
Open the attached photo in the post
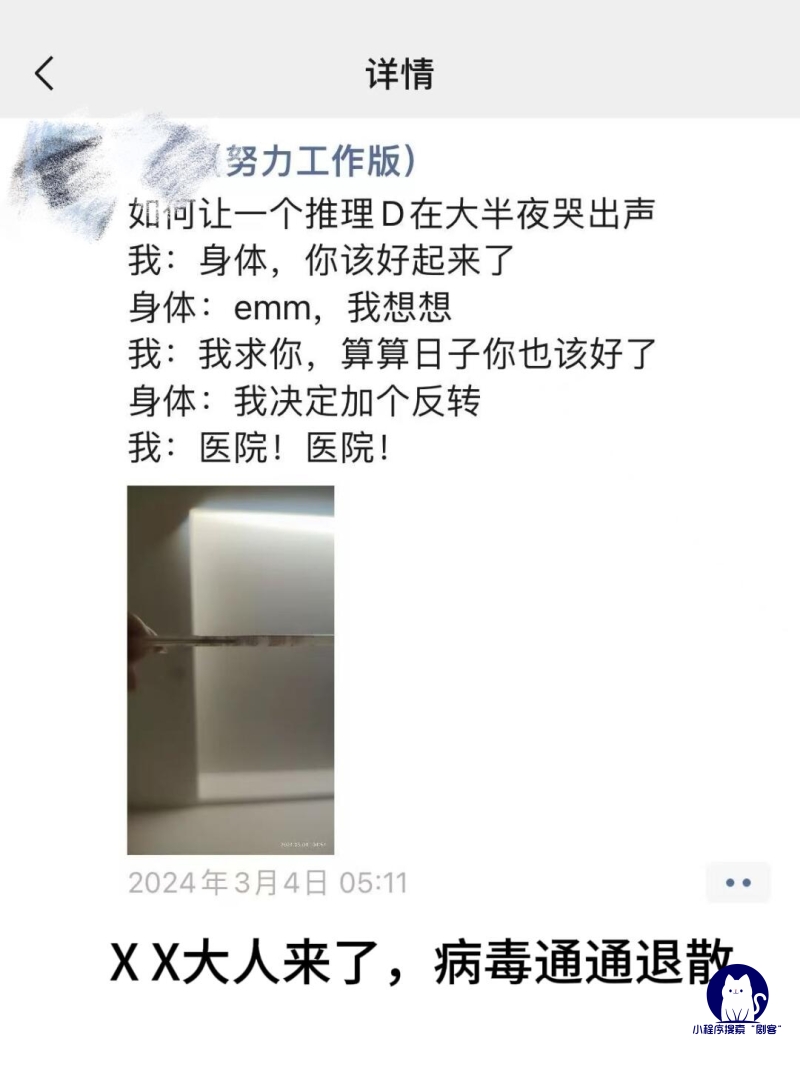[x=230, y=670]
